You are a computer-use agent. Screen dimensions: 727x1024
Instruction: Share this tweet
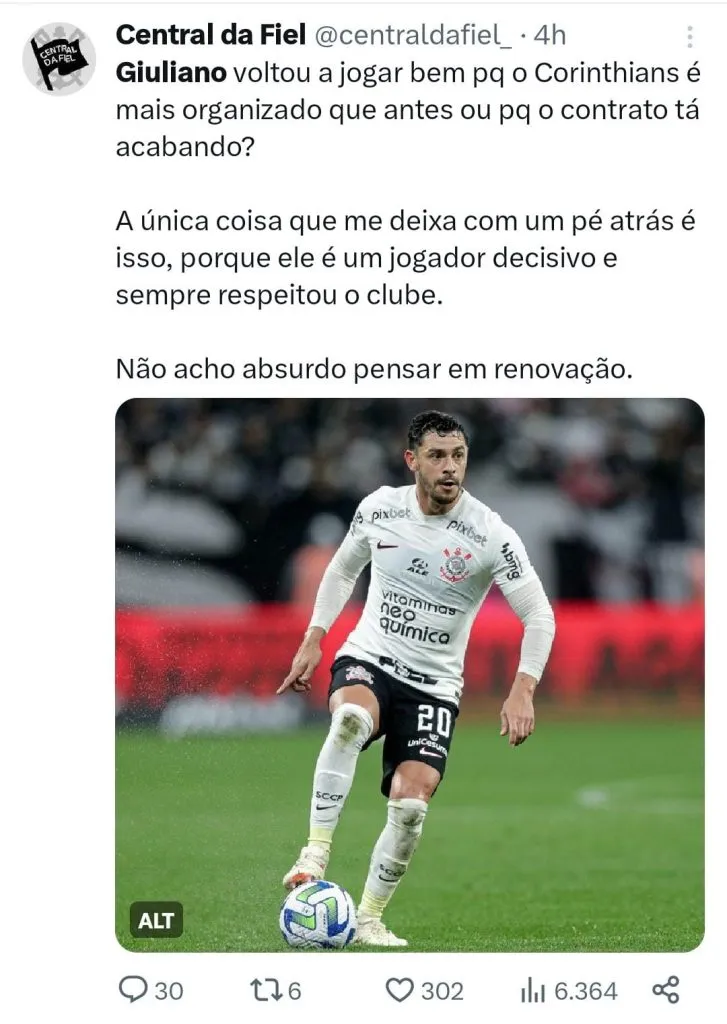[666, 990]
